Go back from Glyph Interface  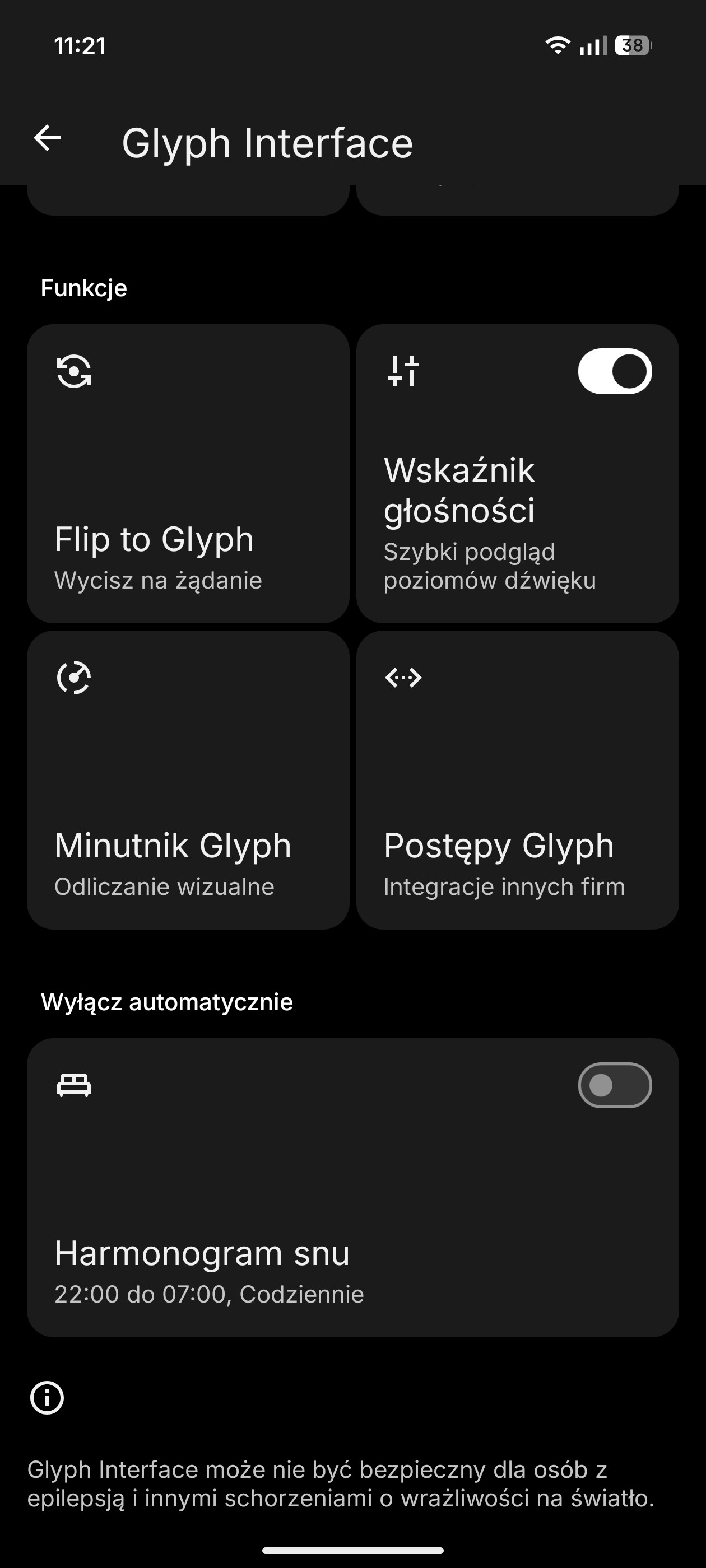point(47,138)
